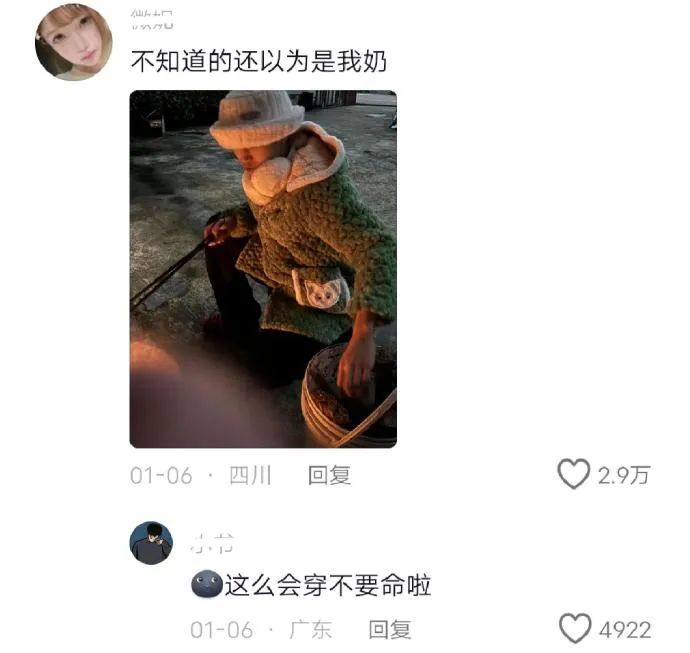Like the reply with 4922 likes
Image resolution: width=690 pixels, height=653 pixels.
[x=575, y=629]
